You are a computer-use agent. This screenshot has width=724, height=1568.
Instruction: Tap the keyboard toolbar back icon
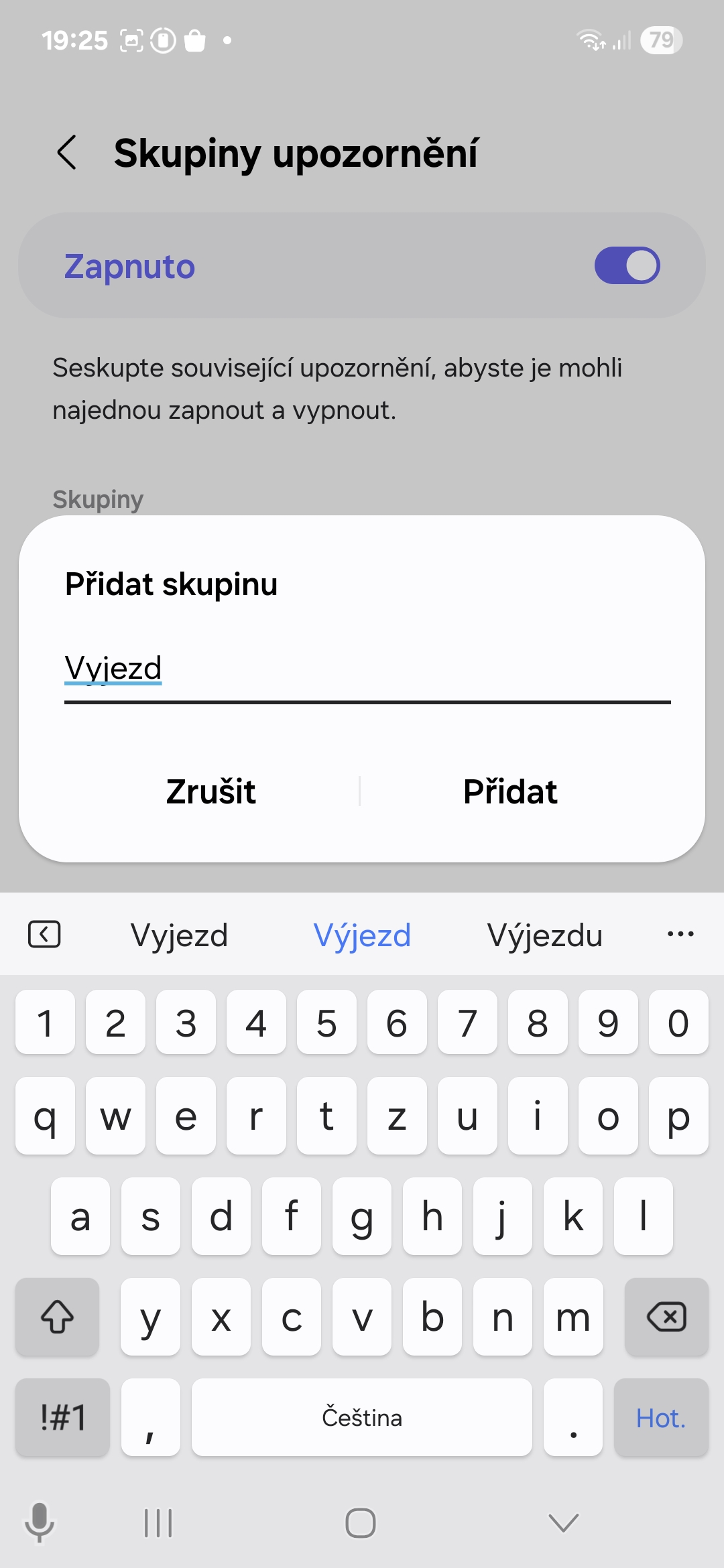coord(44,933)
